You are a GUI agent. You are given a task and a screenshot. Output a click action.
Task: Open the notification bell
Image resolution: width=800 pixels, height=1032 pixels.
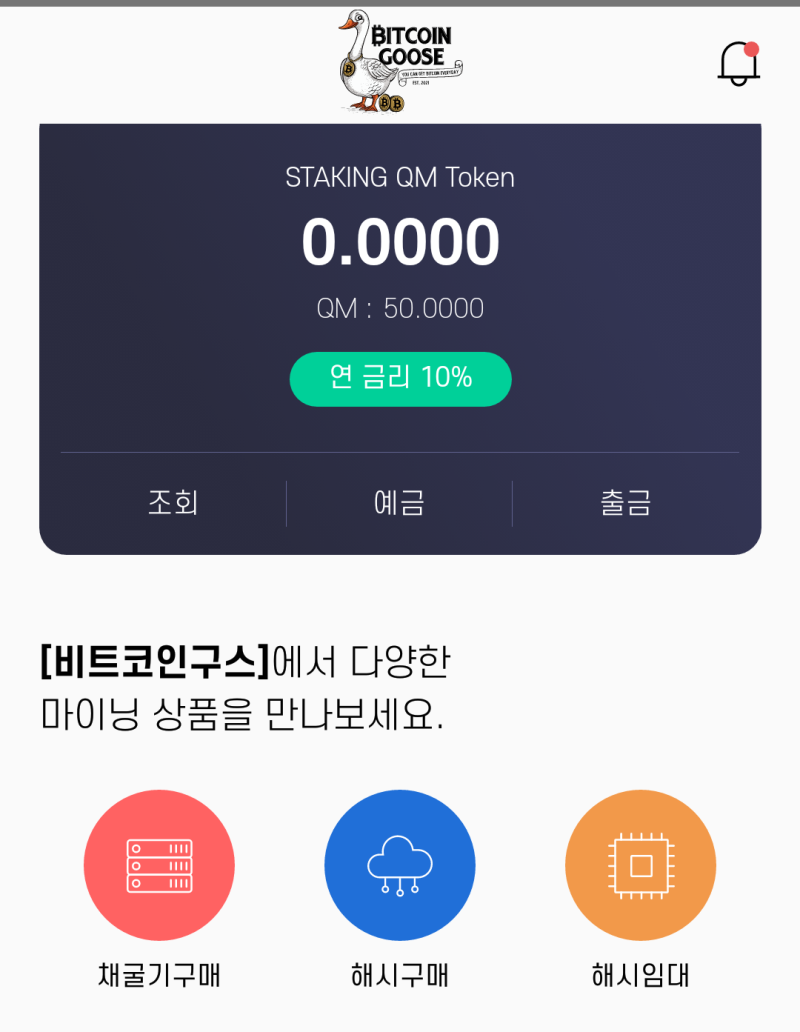(740, 62)
